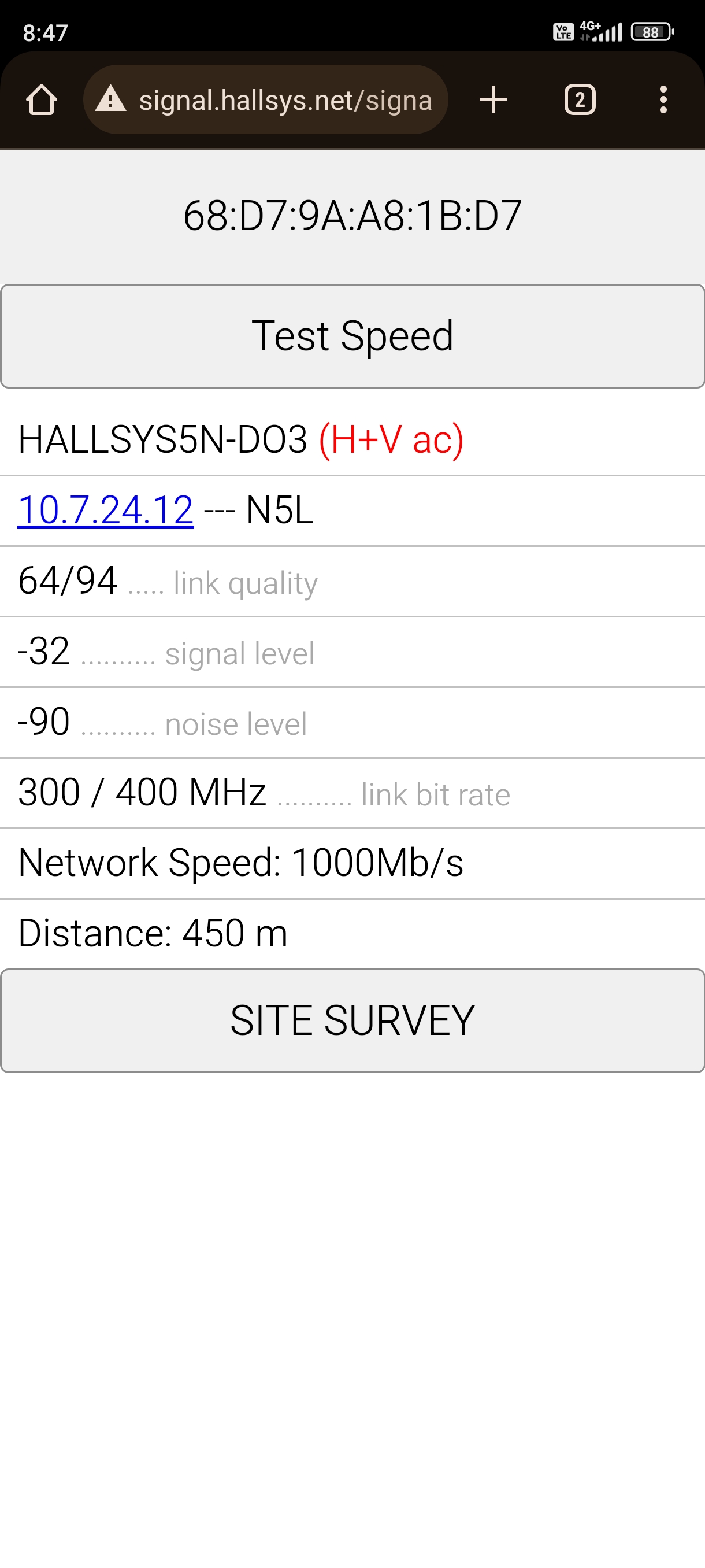Screen dimensions: 705x1568
Task: Open the browser overflow menu
Action: point(663,100)
